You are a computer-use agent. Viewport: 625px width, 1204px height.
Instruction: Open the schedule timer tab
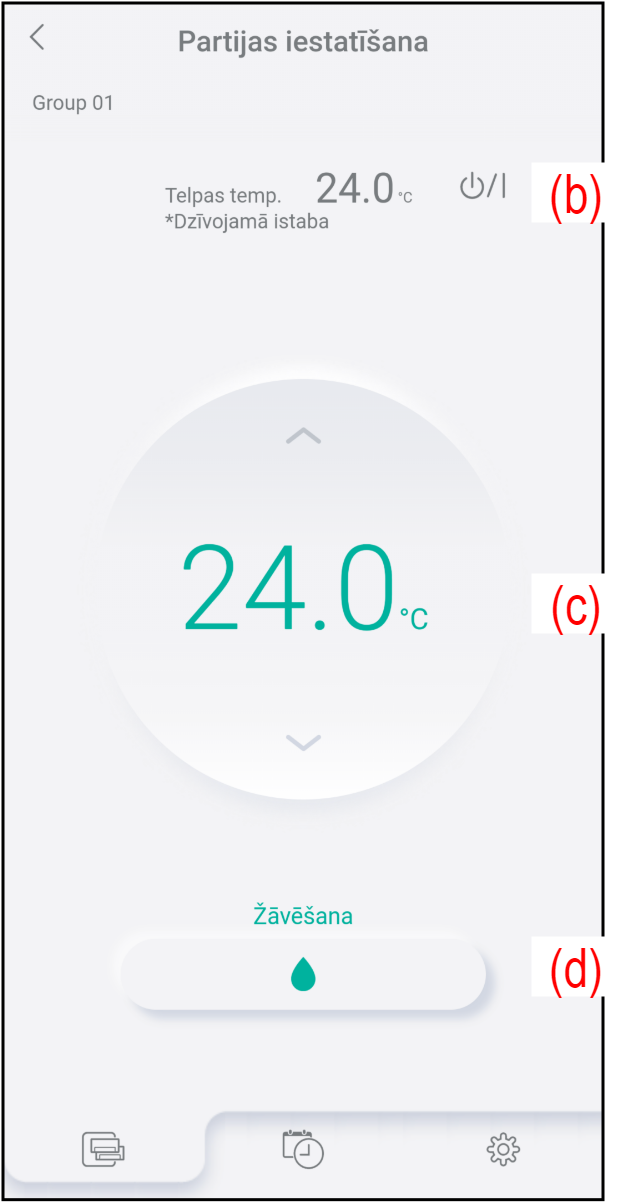[x=303, y=1148]
